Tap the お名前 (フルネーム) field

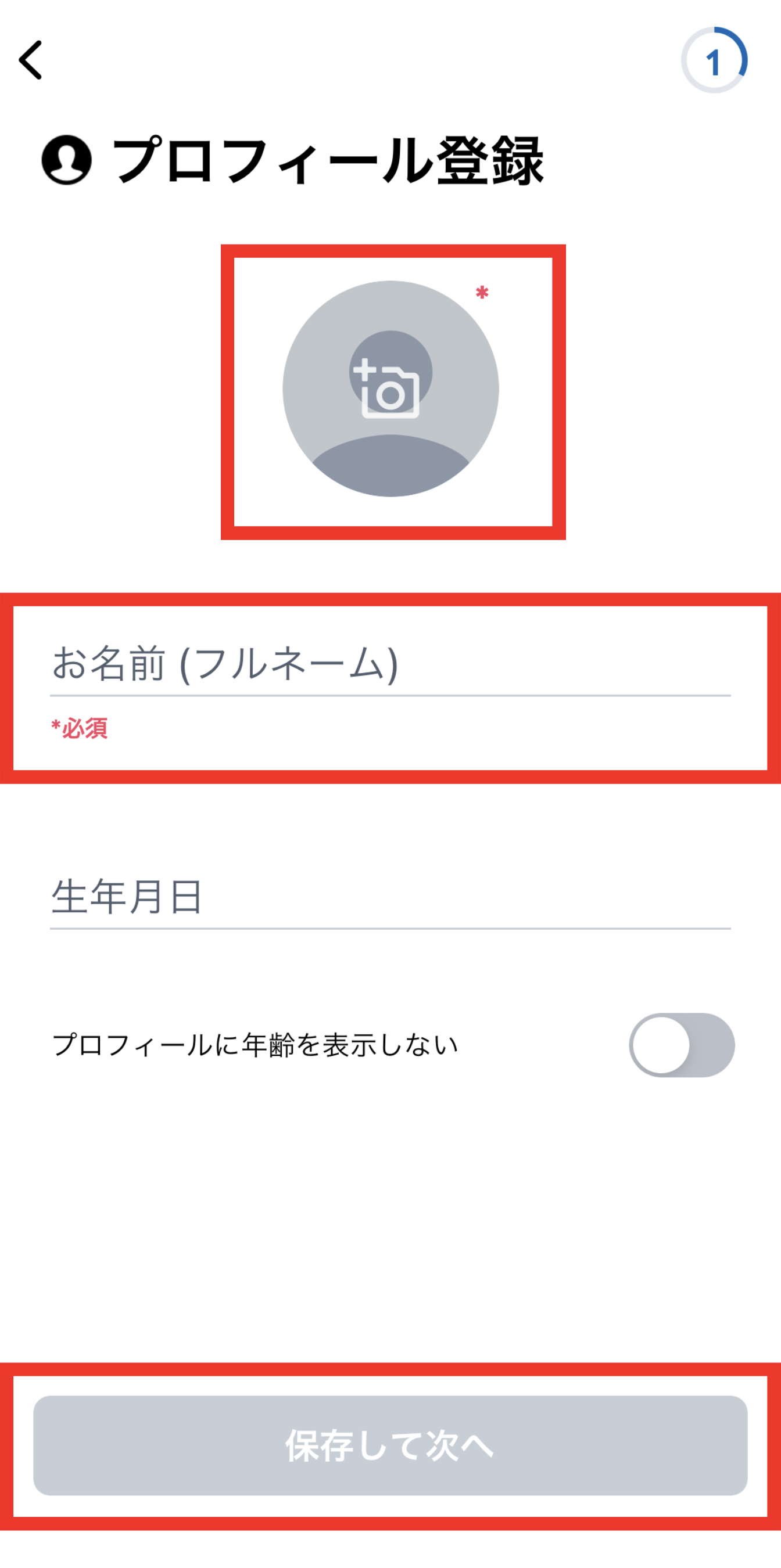coord(390,663)
